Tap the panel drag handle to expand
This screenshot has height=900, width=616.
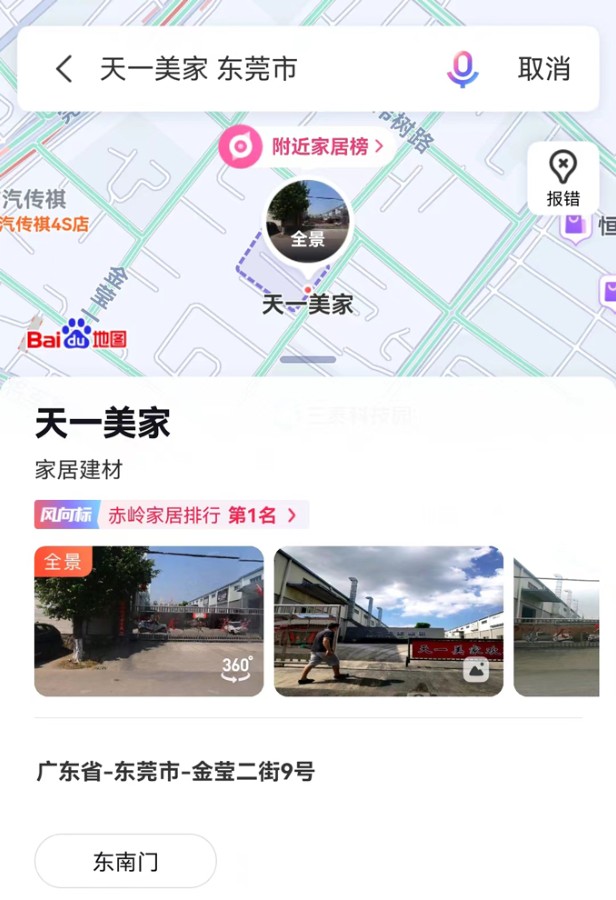[308, 360]
